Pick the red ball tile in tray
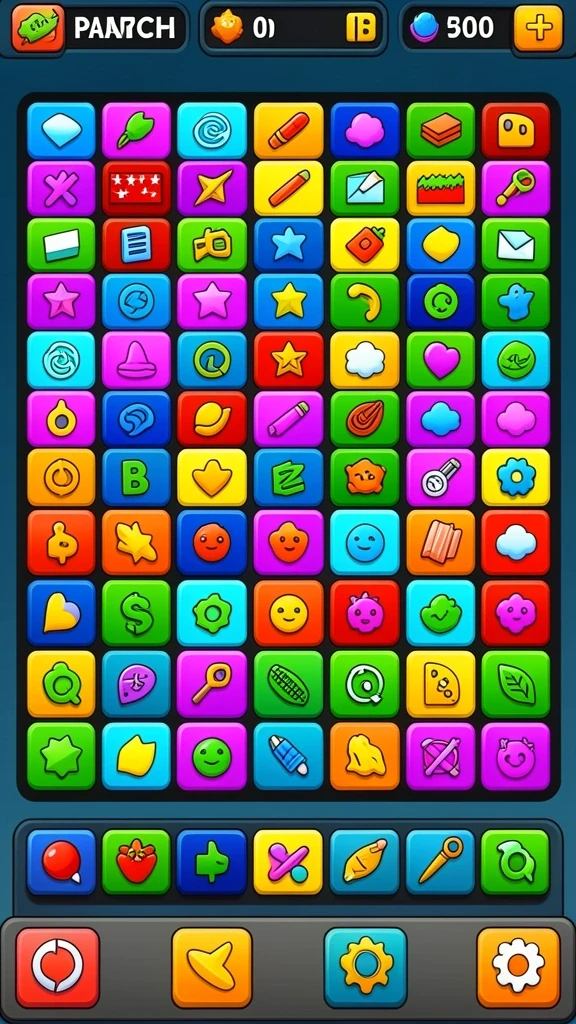 [61, 862]
